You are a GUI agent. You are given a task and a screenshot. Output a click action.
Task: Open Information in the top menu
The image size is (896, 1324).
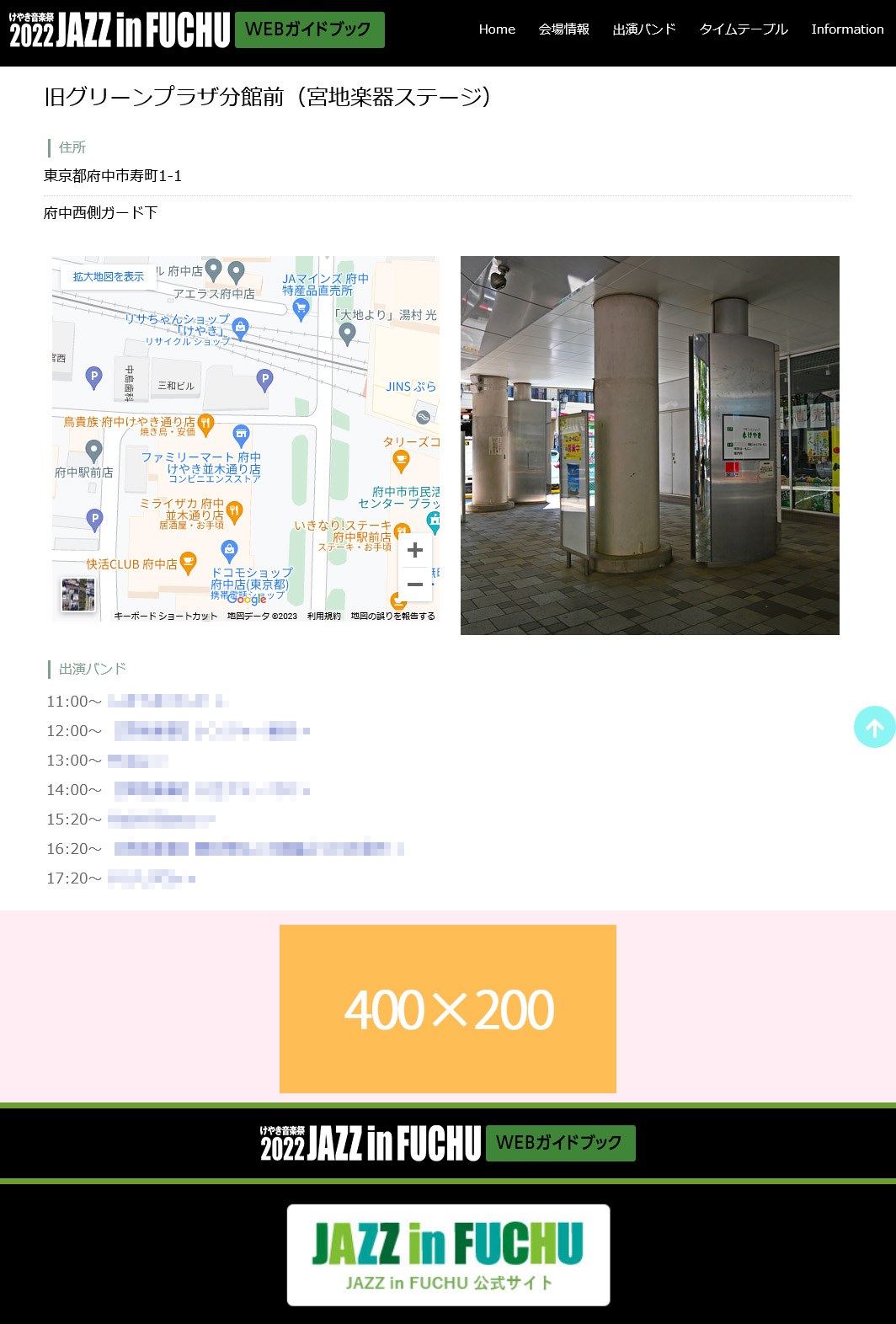tap(847, 29)
